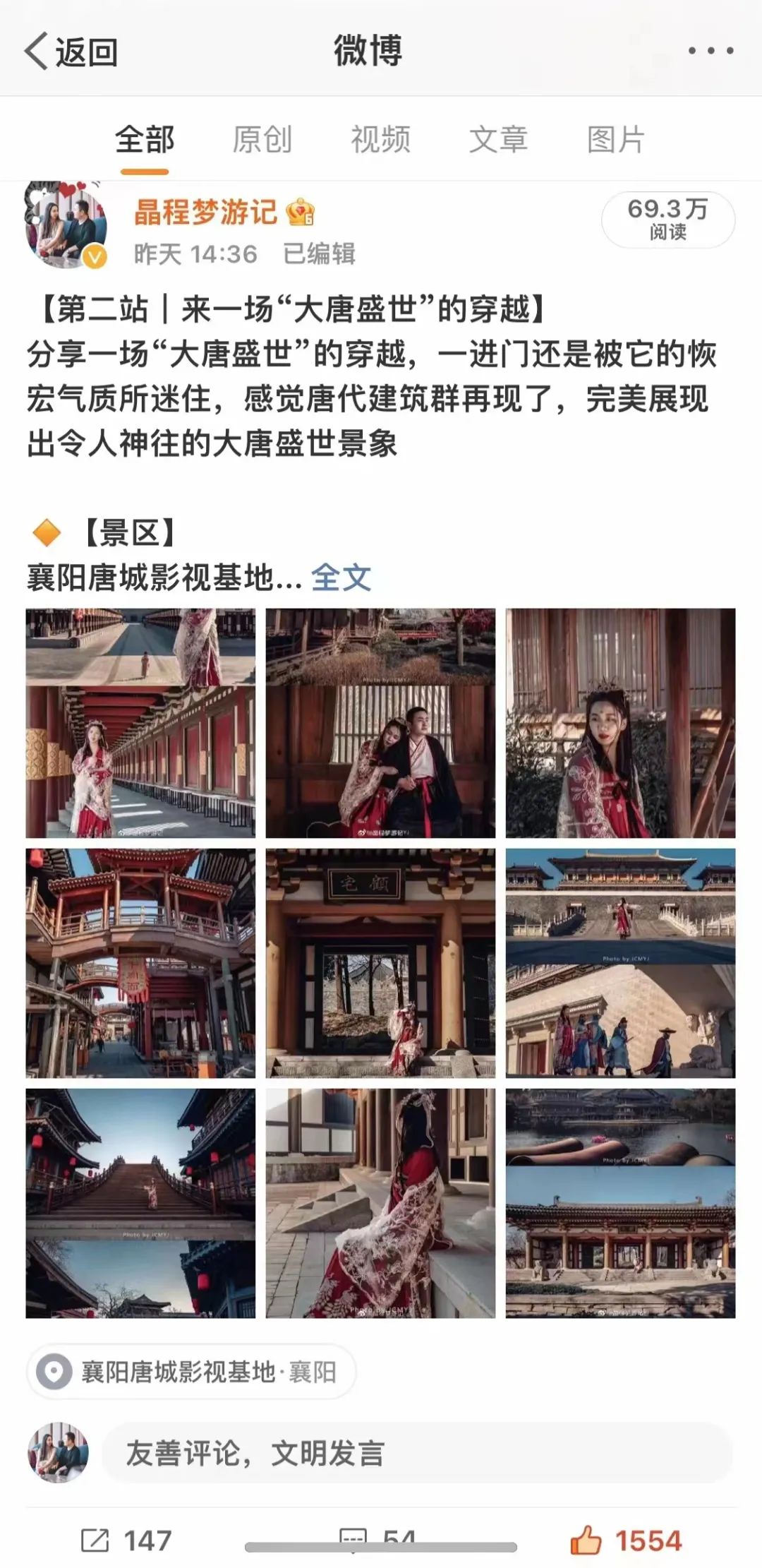
Task: Switch to the 图片 tab
Action: click(616, 139)
